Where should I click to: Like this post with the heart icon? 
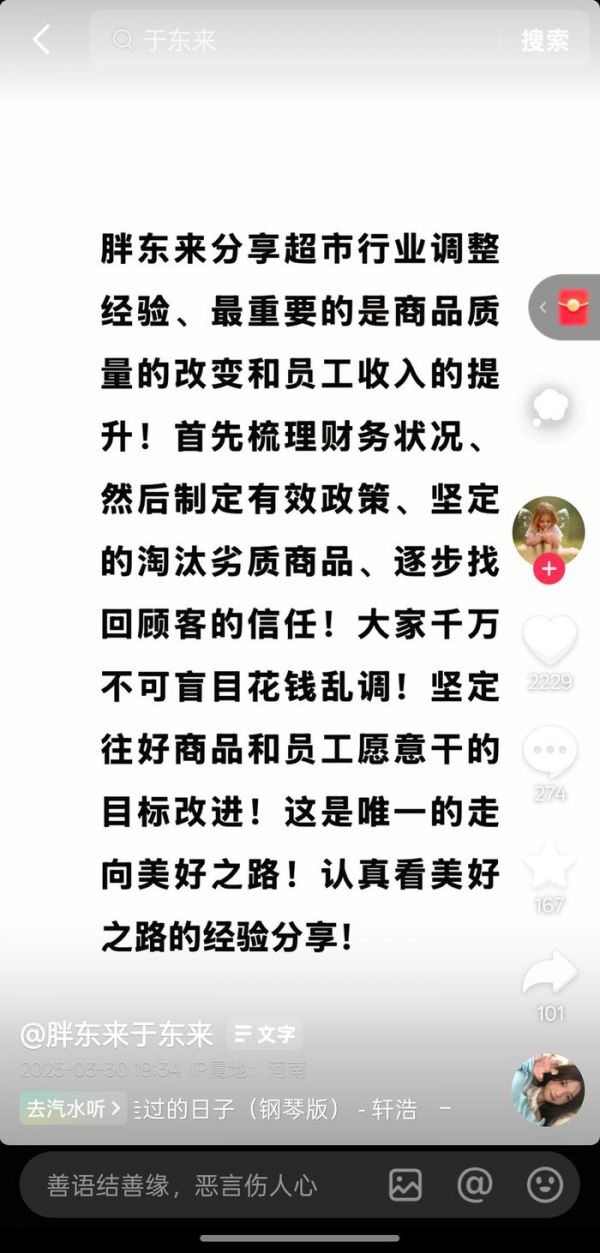click(550, 640)
